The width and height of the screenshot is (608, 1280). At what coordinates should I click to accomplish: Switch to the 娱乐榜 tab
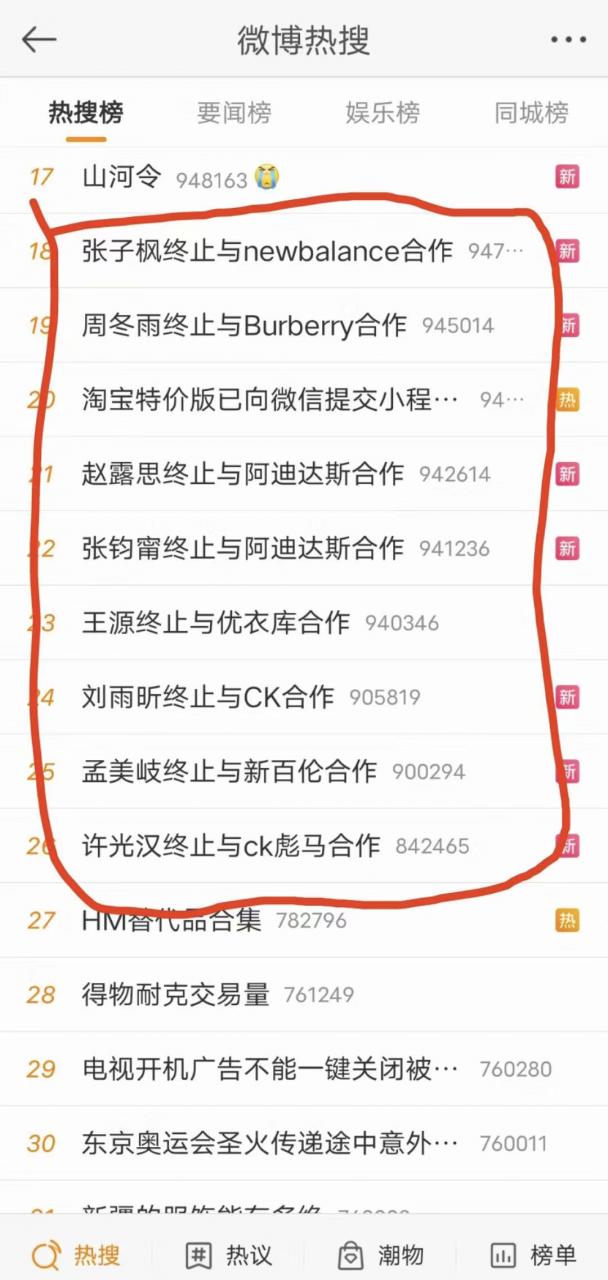tap(383, 113)
